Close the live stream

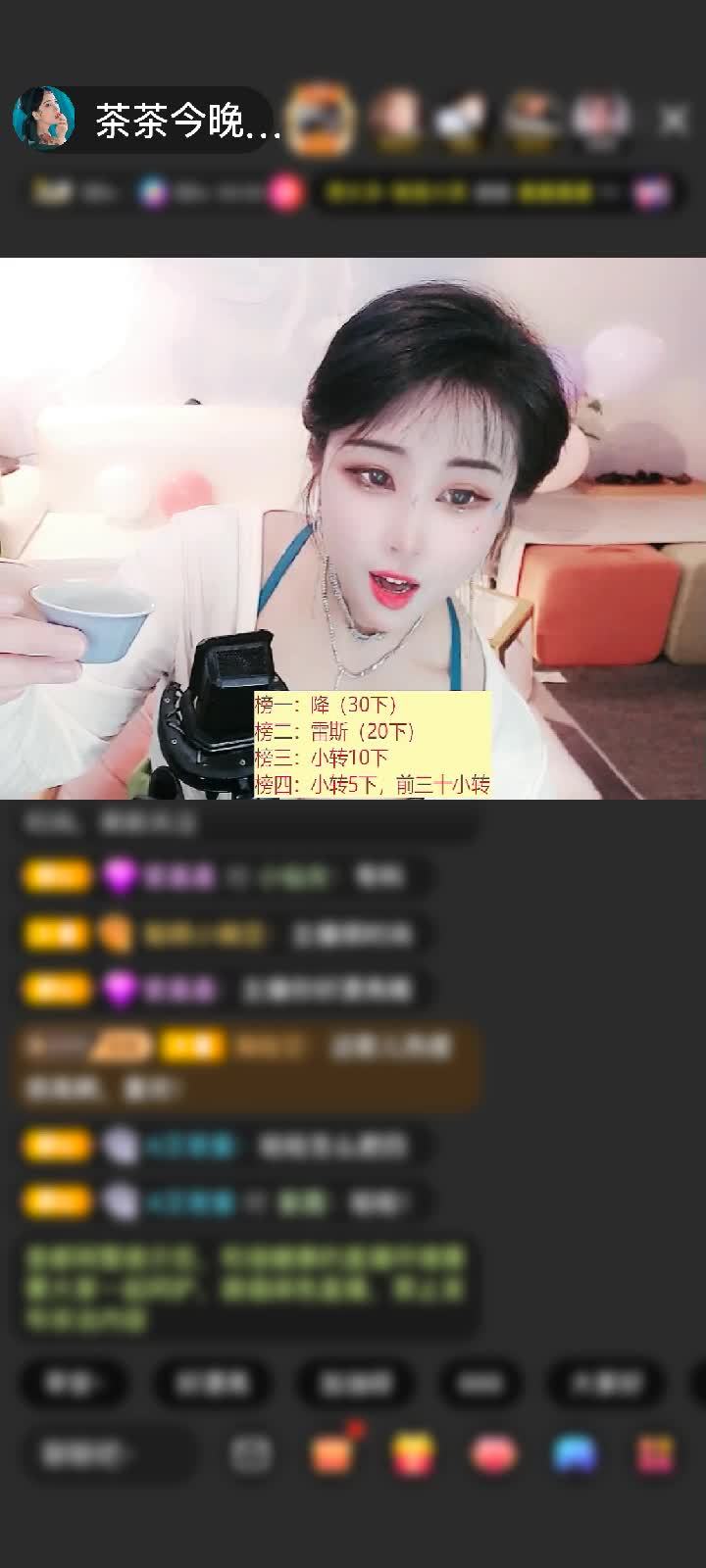(674, 121)
